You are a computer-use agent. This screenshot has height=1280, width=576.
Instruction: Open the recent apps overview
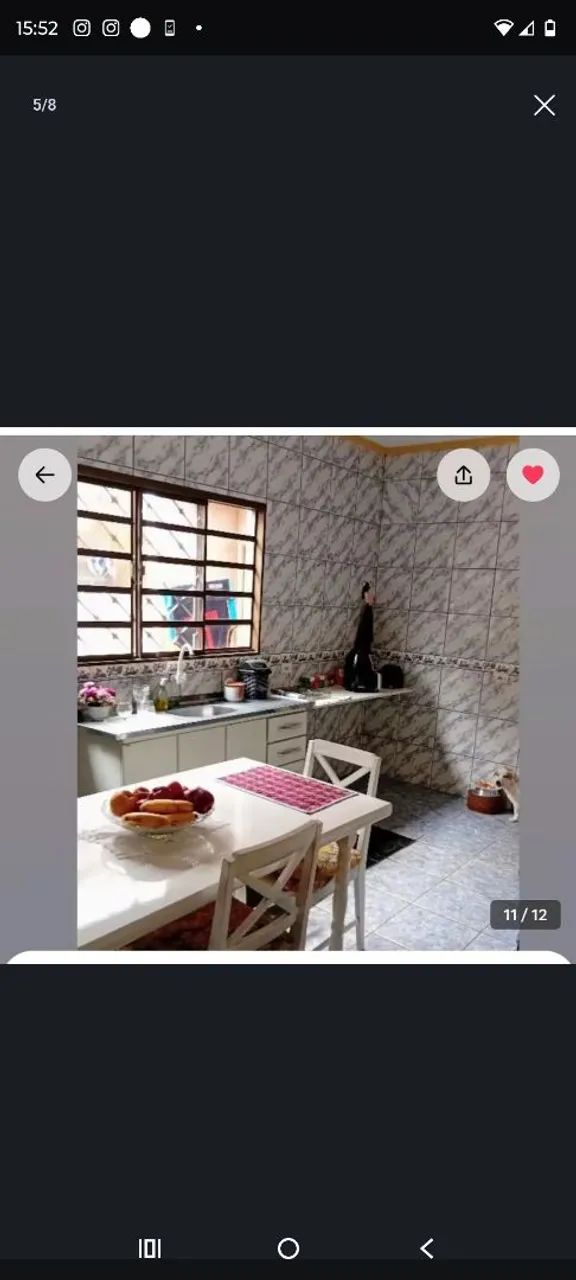coord(150,1248)
